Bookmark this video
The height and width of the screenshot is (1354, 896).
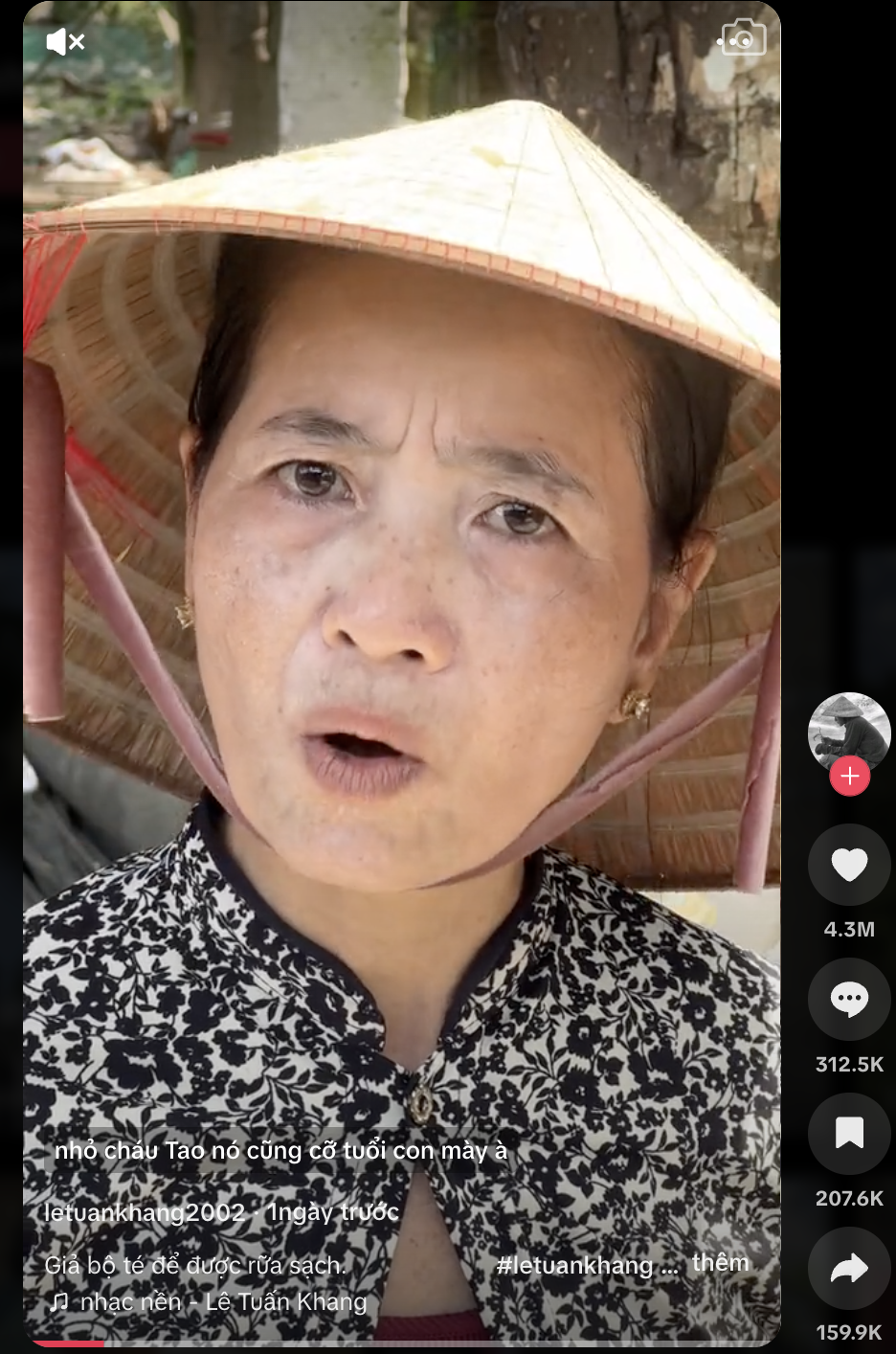(849, 1133)
